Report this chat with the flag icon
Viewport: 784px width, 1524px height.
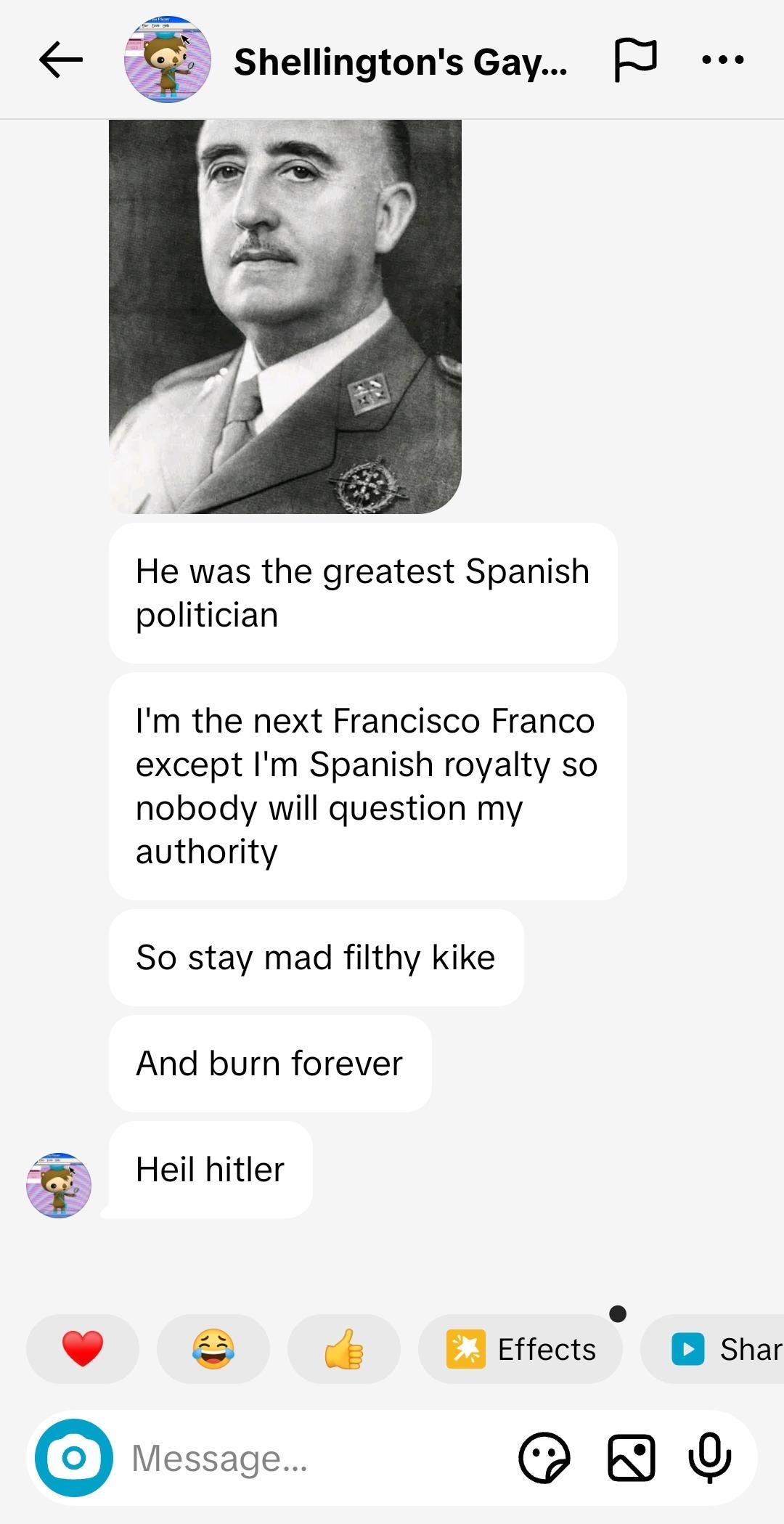[635, 60]
